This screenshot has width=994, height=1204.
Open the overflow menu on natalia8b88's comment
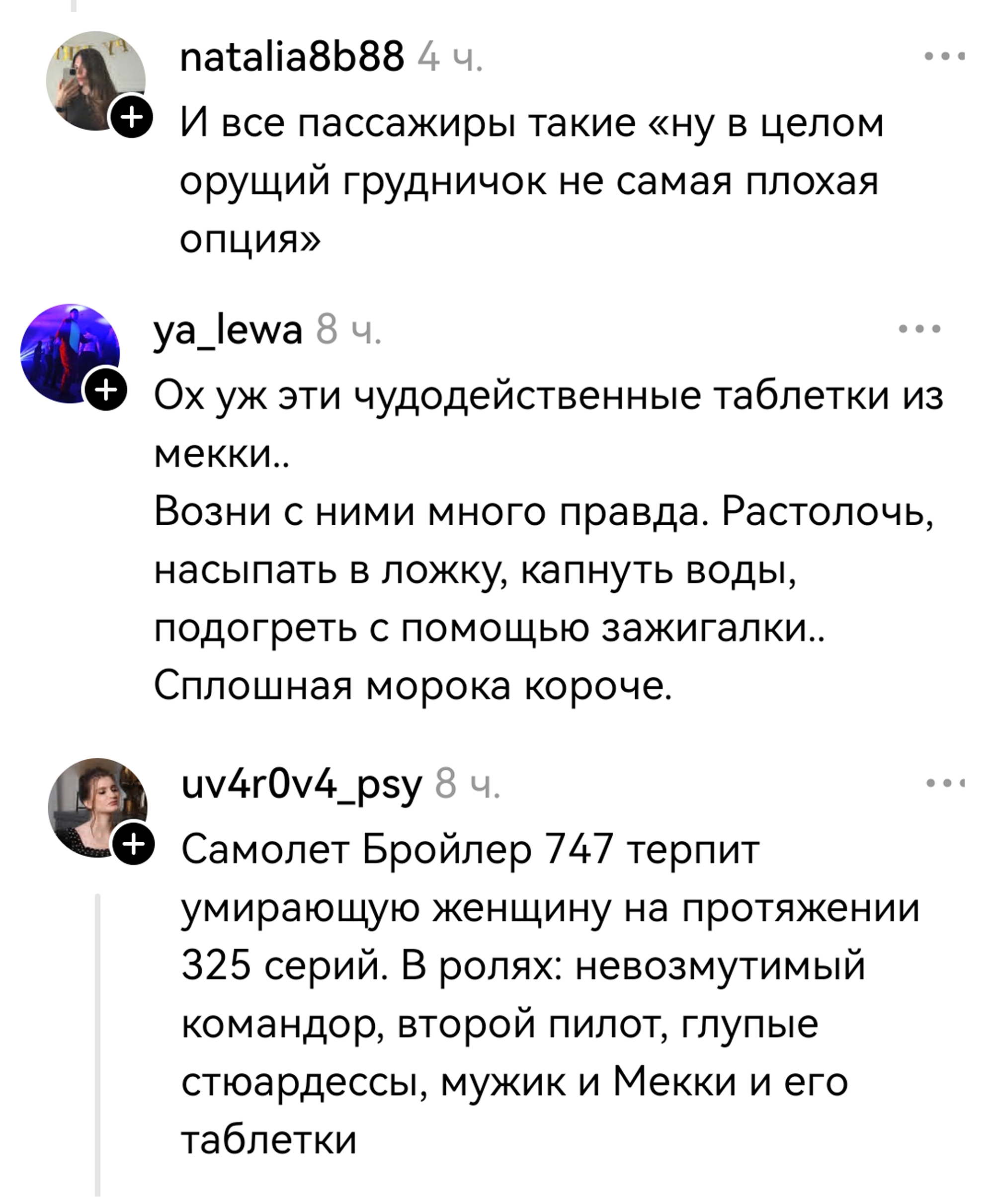point(945,56)
